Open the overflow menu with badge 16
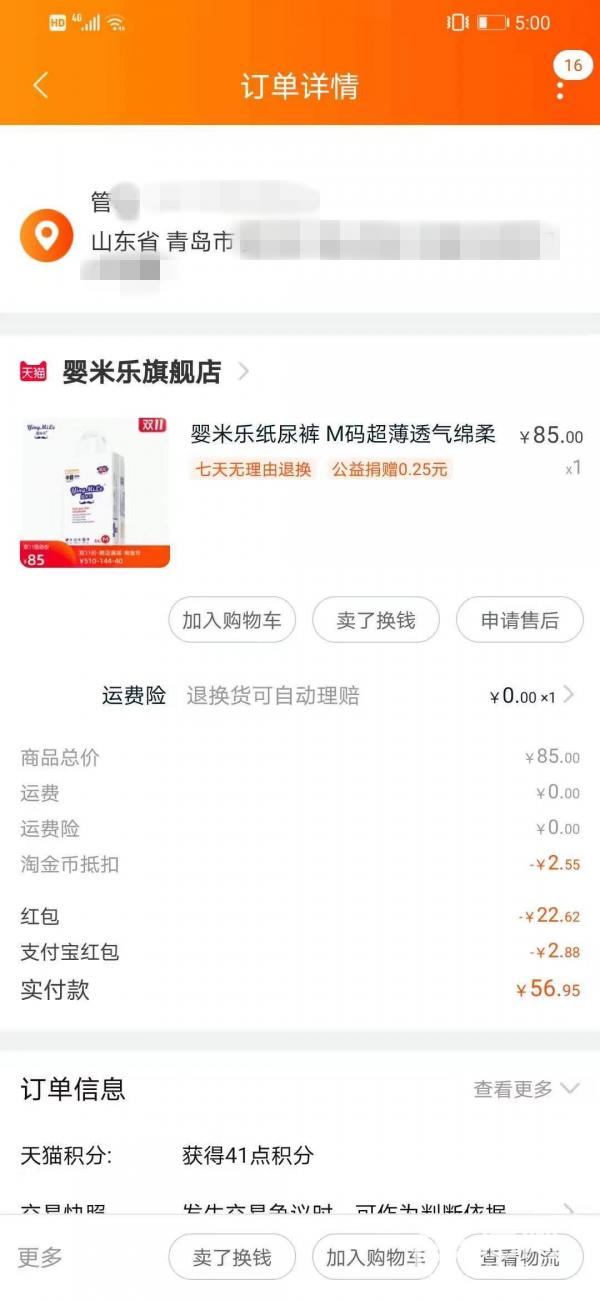The image size is (600, 1300). [x=560, y=86]
